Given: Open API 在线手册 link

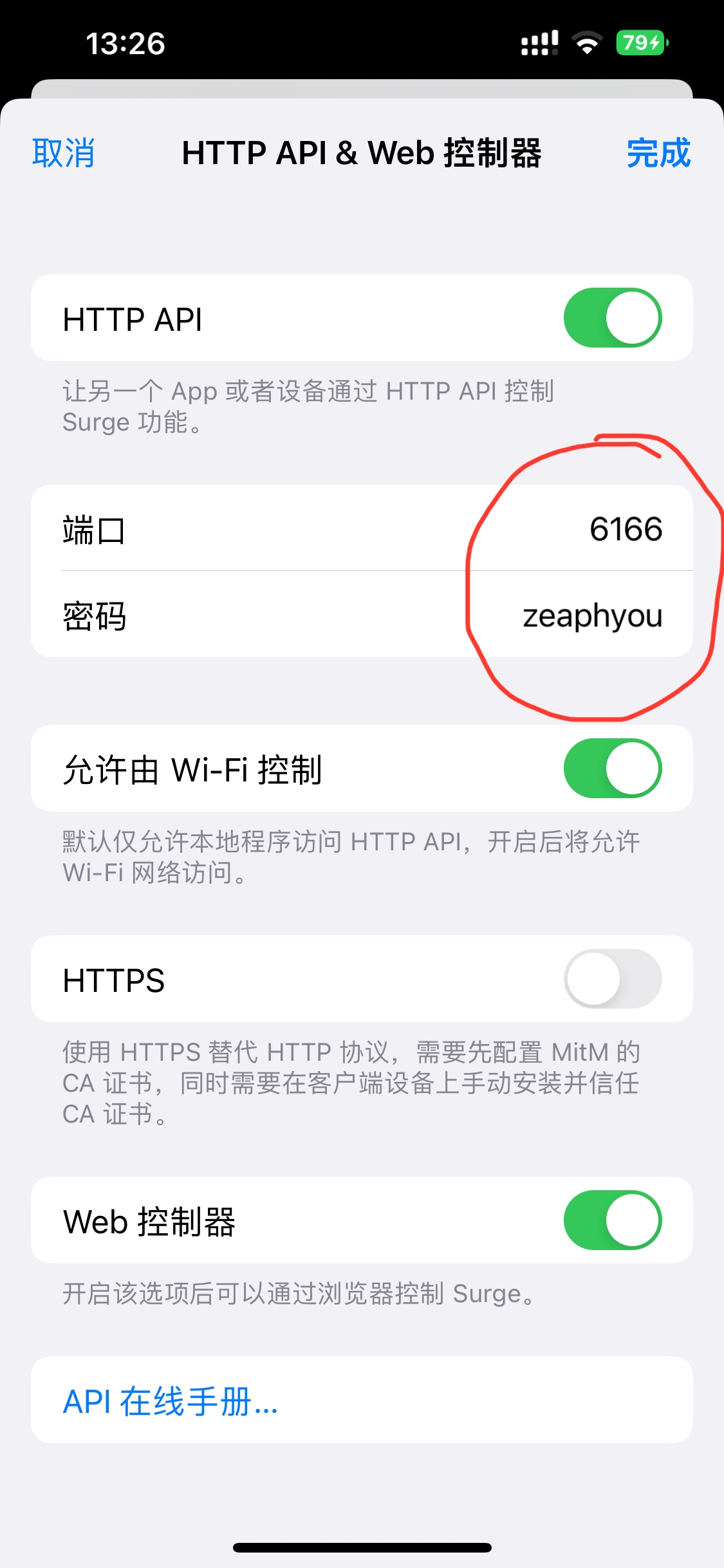Looking at the screenshot, I should point(171,1401).
